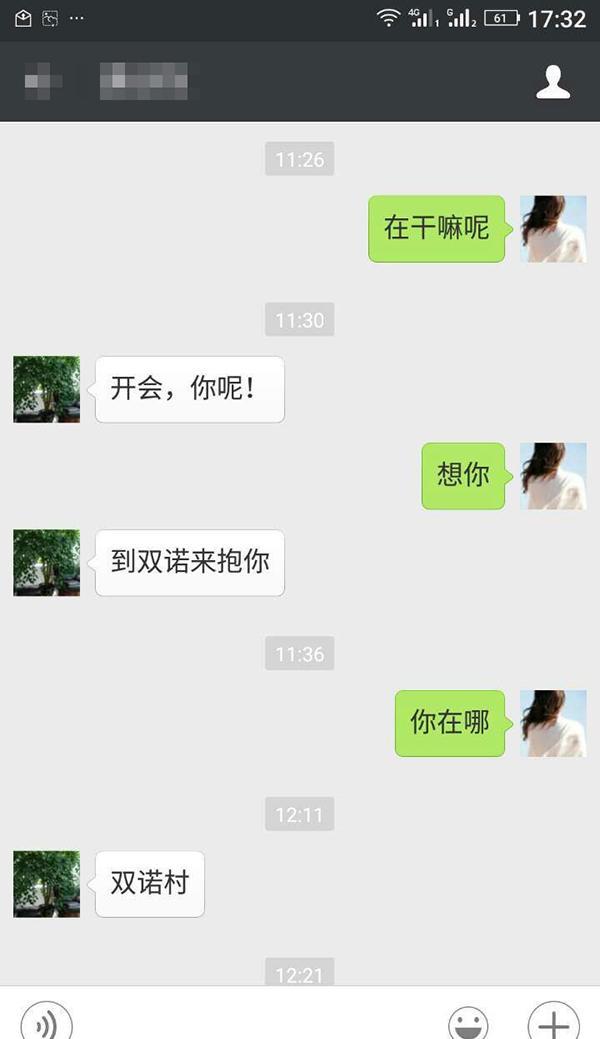Tap sender avatar beside 在干嘛呢 message

tap(553, 229)
